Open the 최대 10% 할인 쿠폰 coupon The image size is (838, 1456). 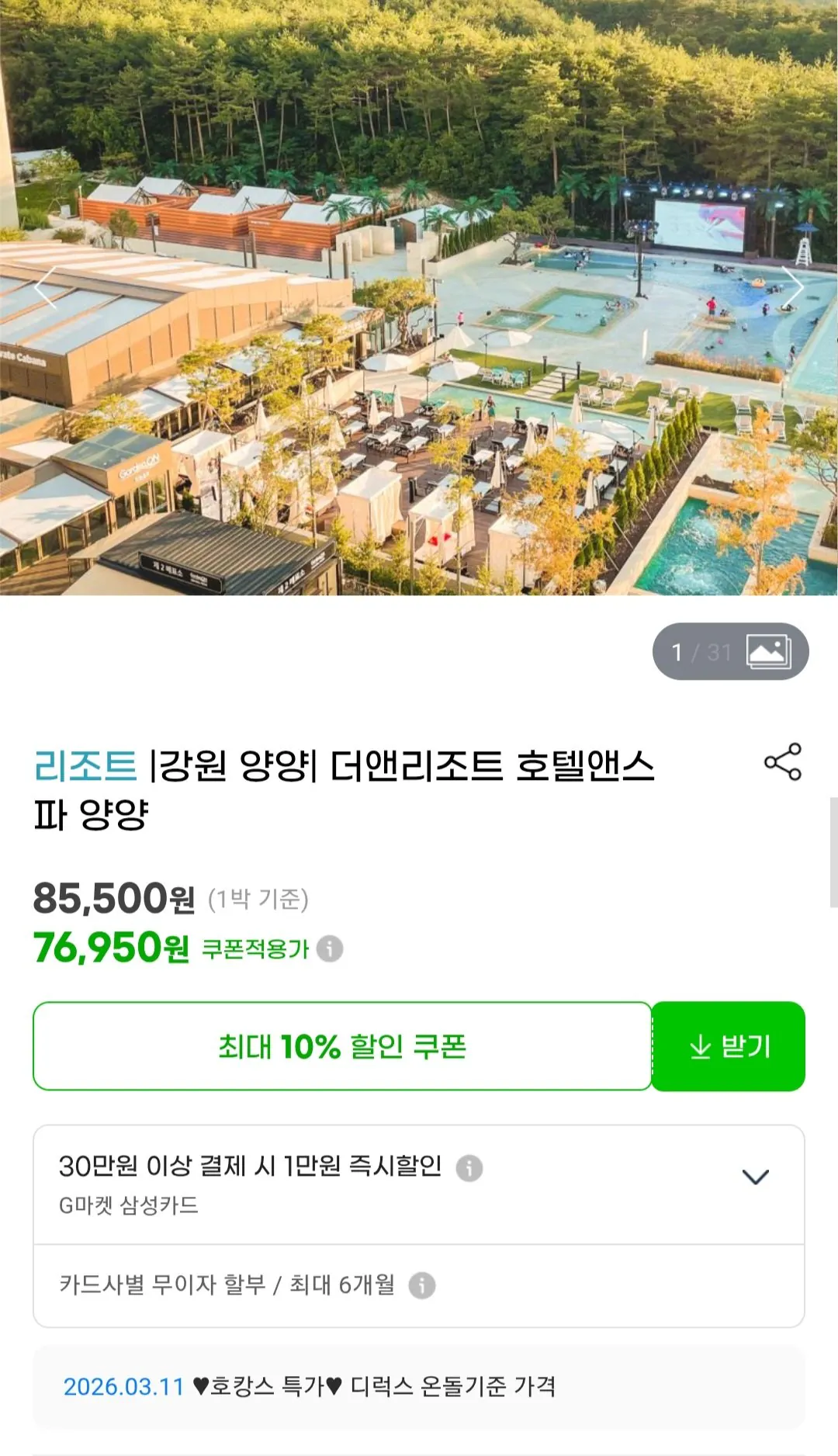tap(341, 1045)
